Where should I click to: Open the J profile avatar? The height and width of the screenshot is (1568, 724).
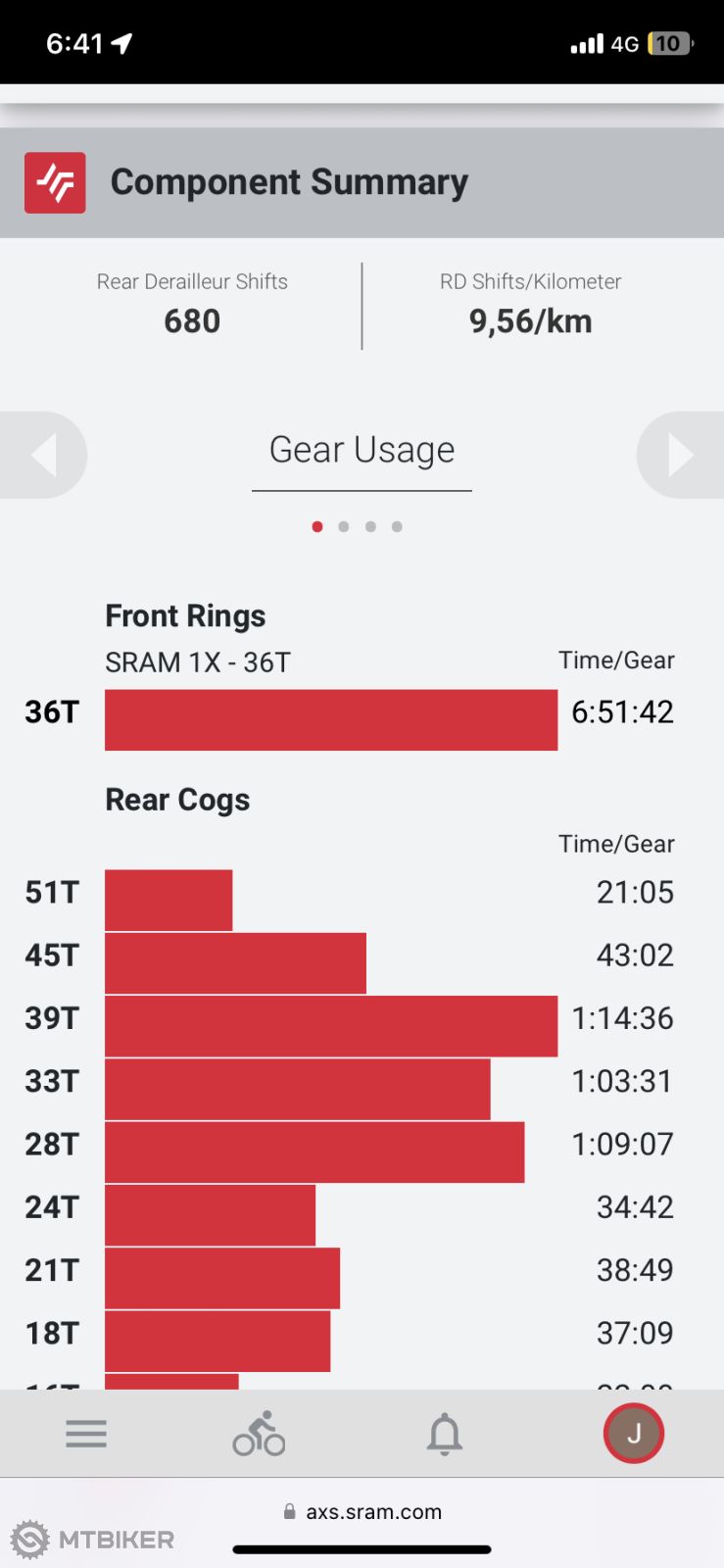[633, 1435]
